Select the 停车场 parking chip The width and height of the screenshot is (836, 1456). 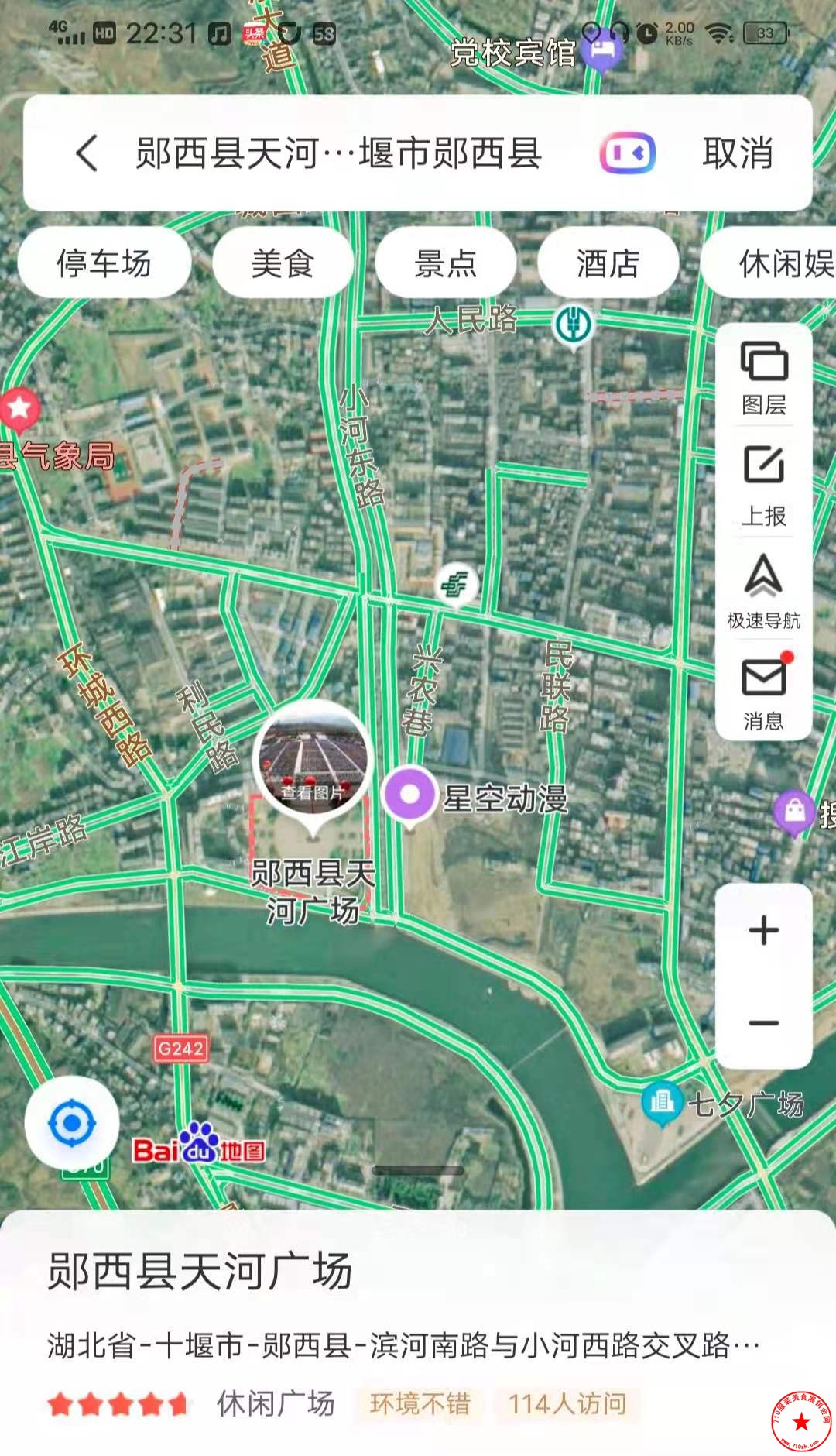tap(104, 263)
